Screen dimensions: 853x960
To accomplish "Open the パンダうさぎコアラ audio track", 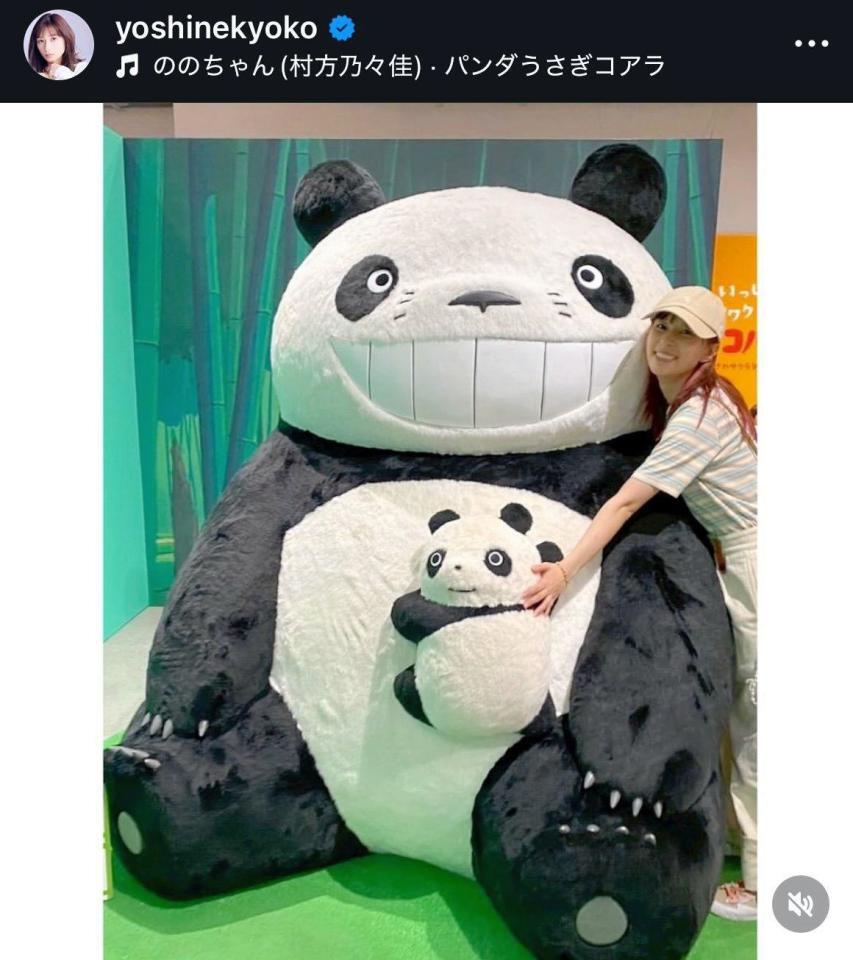I will pos(409,66).
